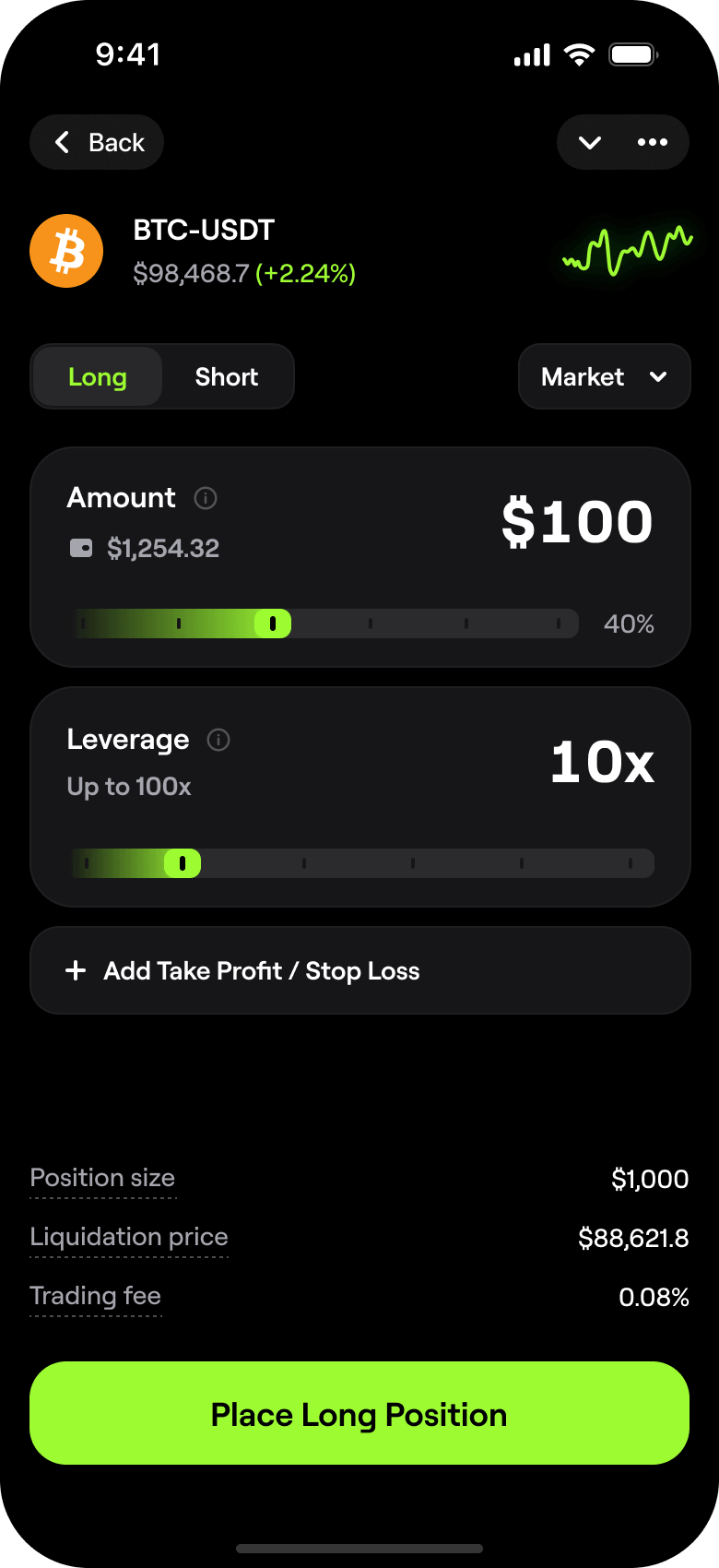This screenshot has width=719, height=1568.
Task: Collapse the screen using the down chevron
Action: pos(589,142)
